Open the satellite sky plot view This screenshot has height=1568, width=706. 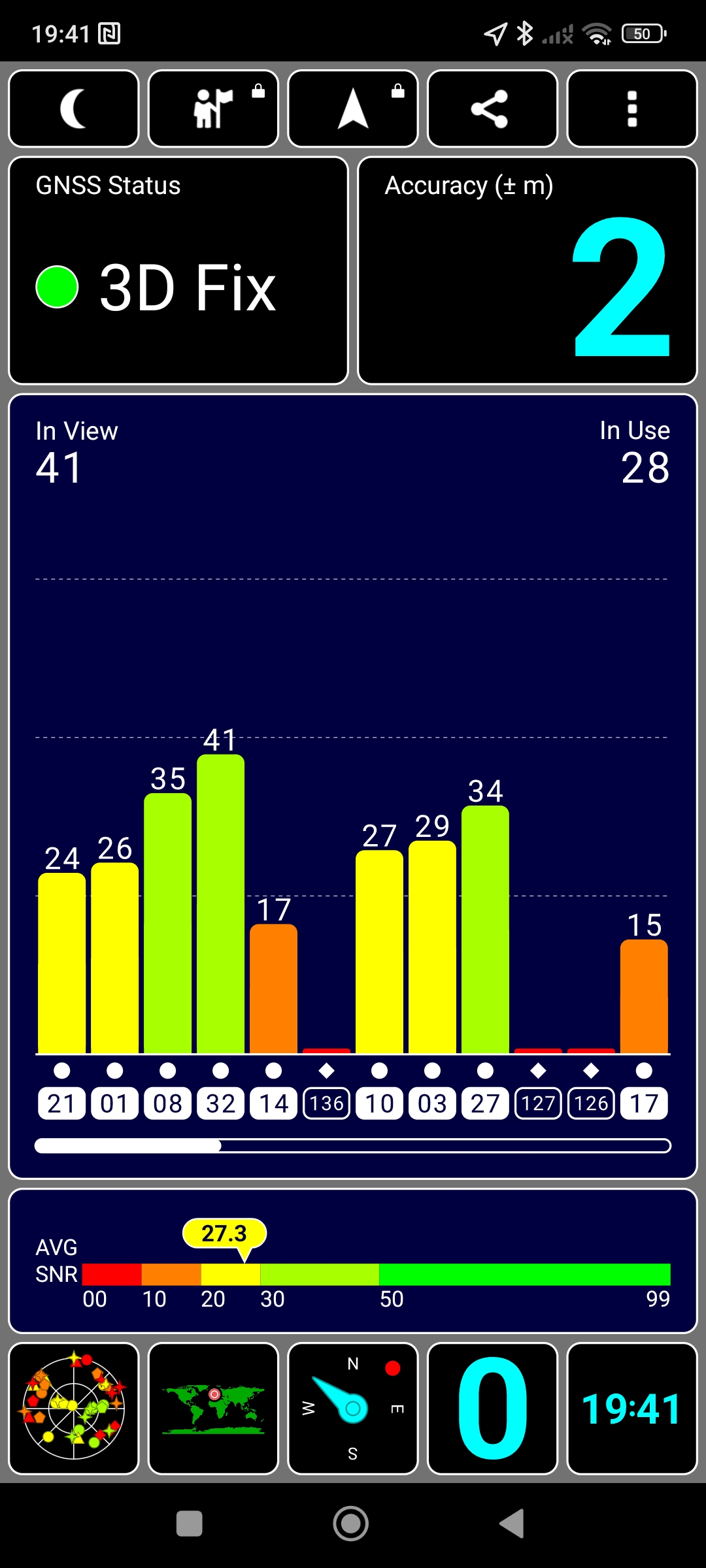pos(74,1408)
